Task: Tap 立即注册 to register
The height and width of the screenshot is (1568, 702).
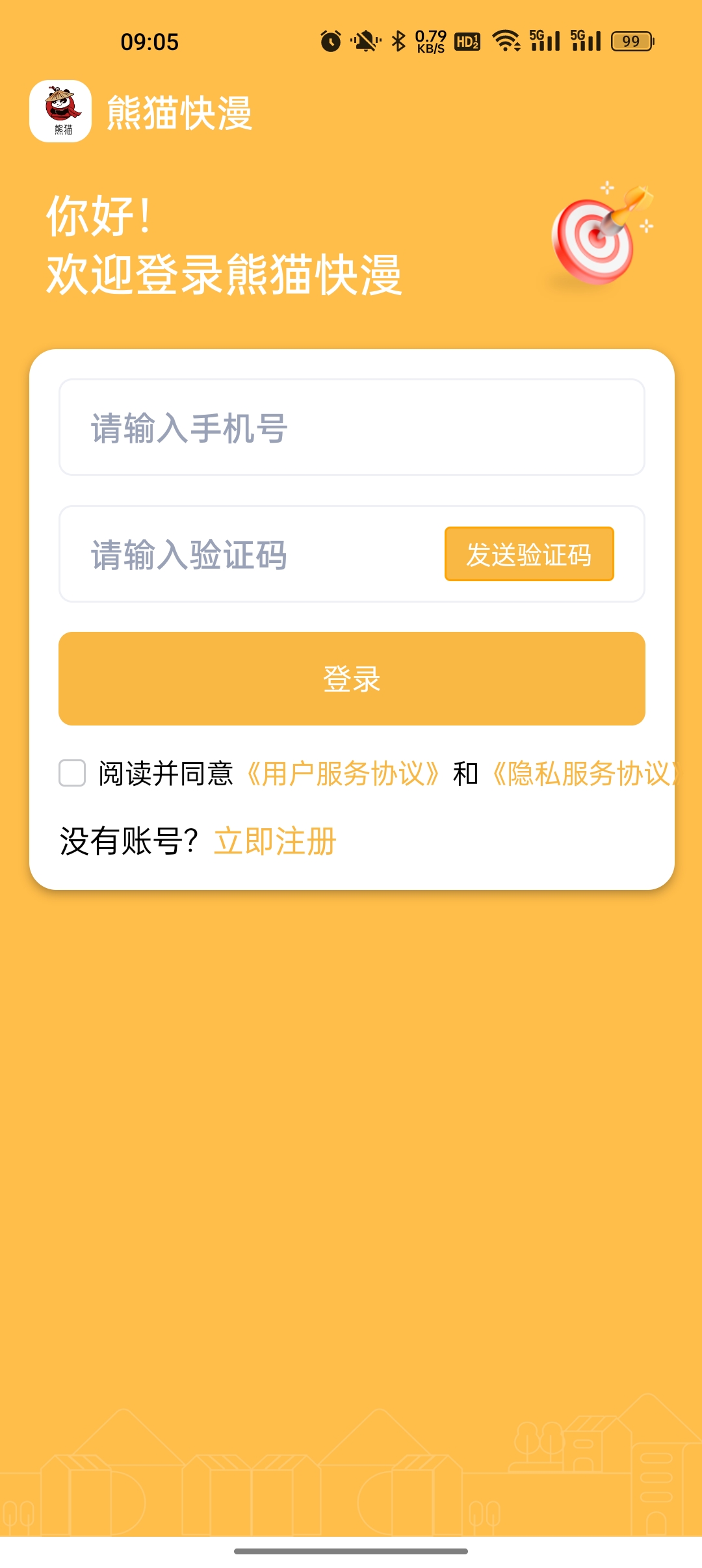Action: 276,841
